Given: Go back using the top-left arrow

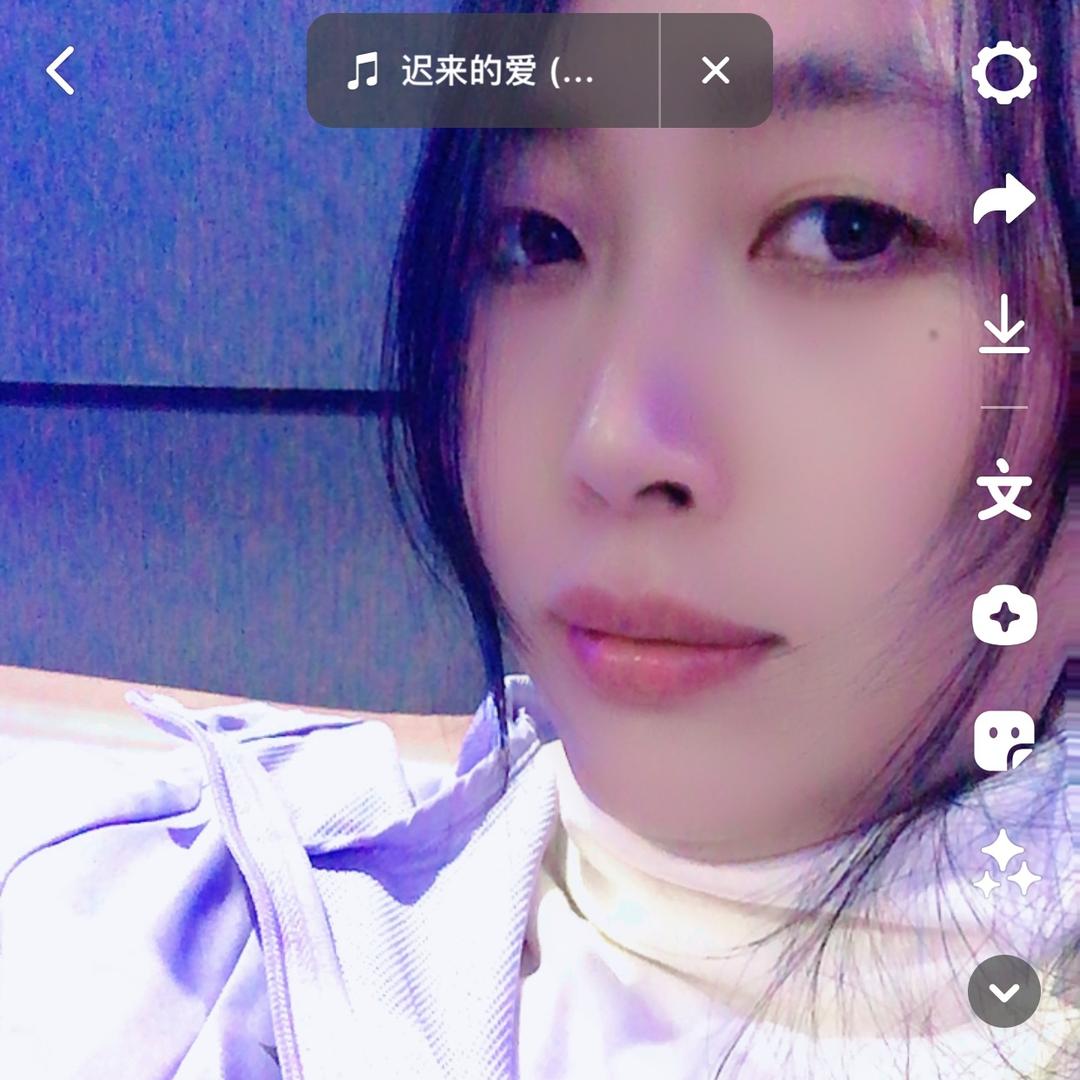Looking at the screenshot, I should coord(61,71).
